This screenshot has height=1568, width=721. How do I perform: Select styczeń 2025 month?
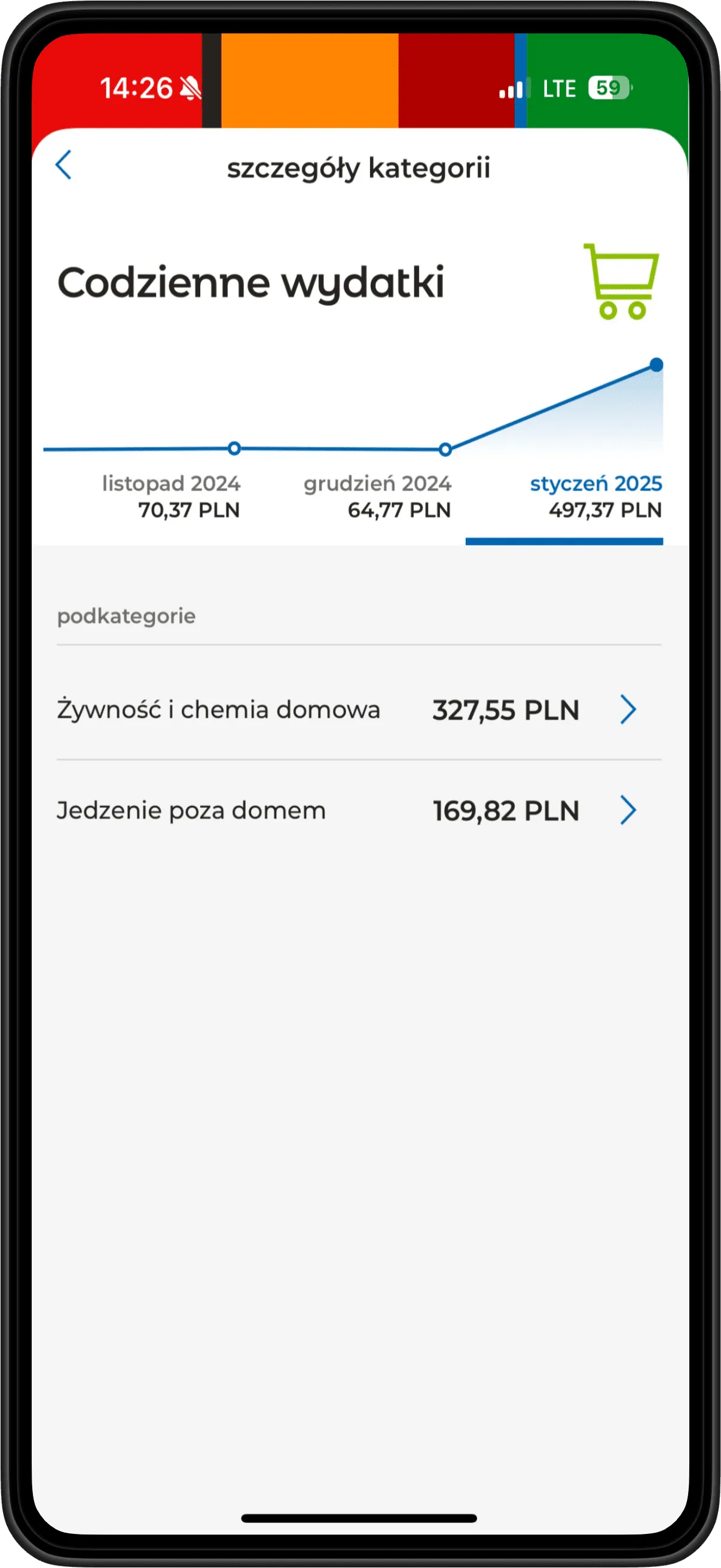tap(595, 496)
